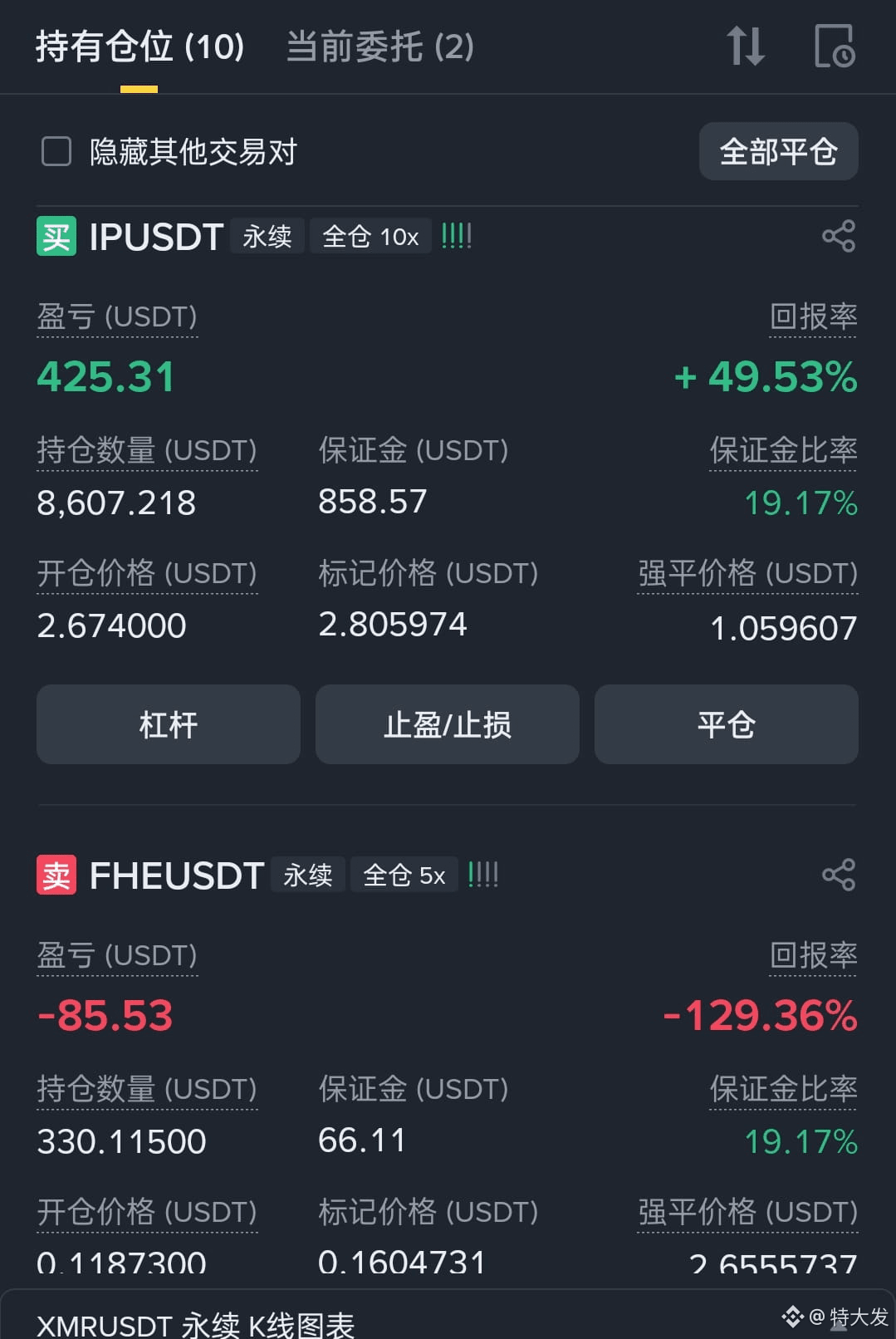Switch to the 当前委托 tab
Image resolution: width=896 pixels, height=1339 pixels.
(x=379, y=48)
